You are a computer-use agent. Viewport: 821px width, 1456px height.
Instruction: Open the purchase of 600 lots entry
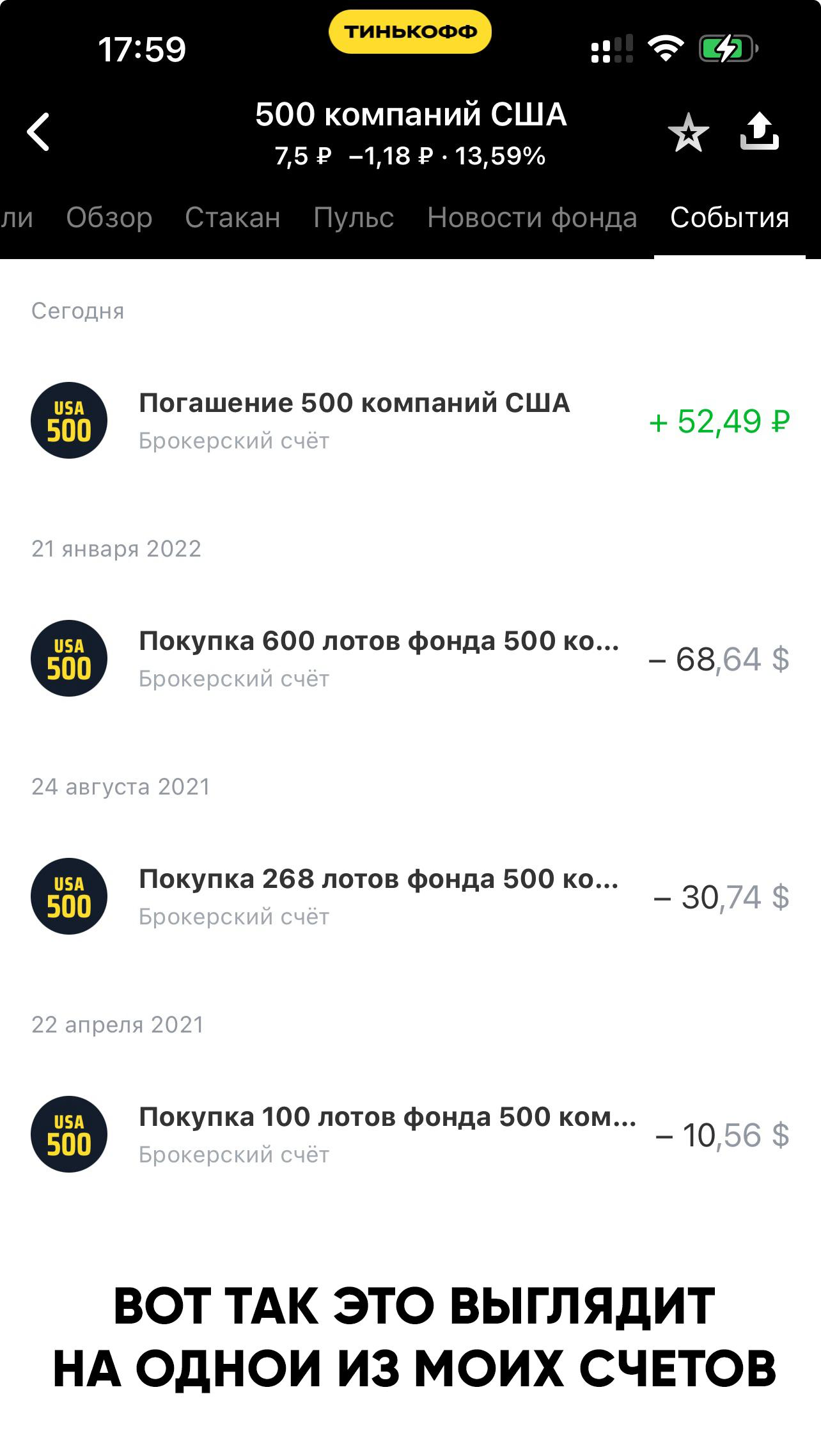pyautogui.click(x=409, y=659)
